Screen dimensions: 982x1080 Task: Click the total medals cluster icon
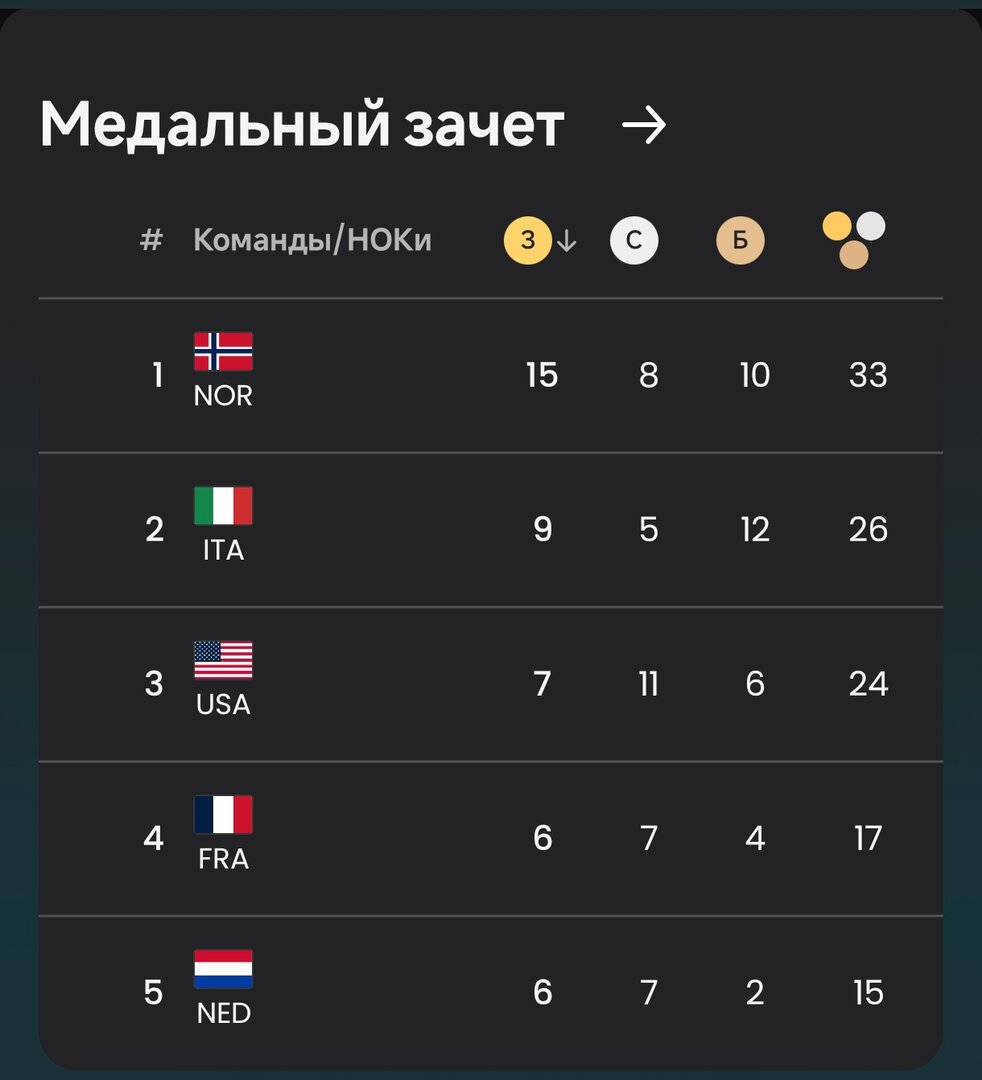(x=853, y=239)
